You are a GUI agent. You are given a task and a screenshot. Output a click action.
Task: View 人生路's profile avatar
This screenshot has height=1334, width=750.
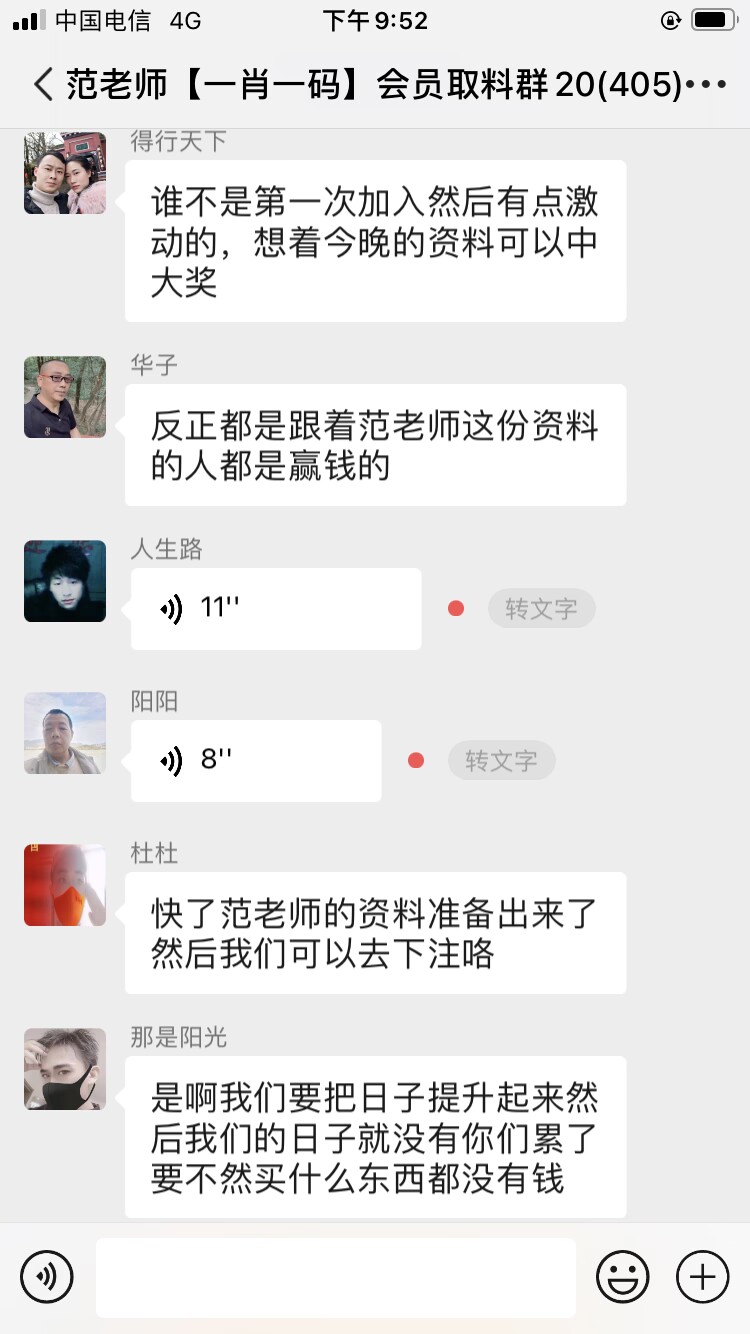point(65,581)
